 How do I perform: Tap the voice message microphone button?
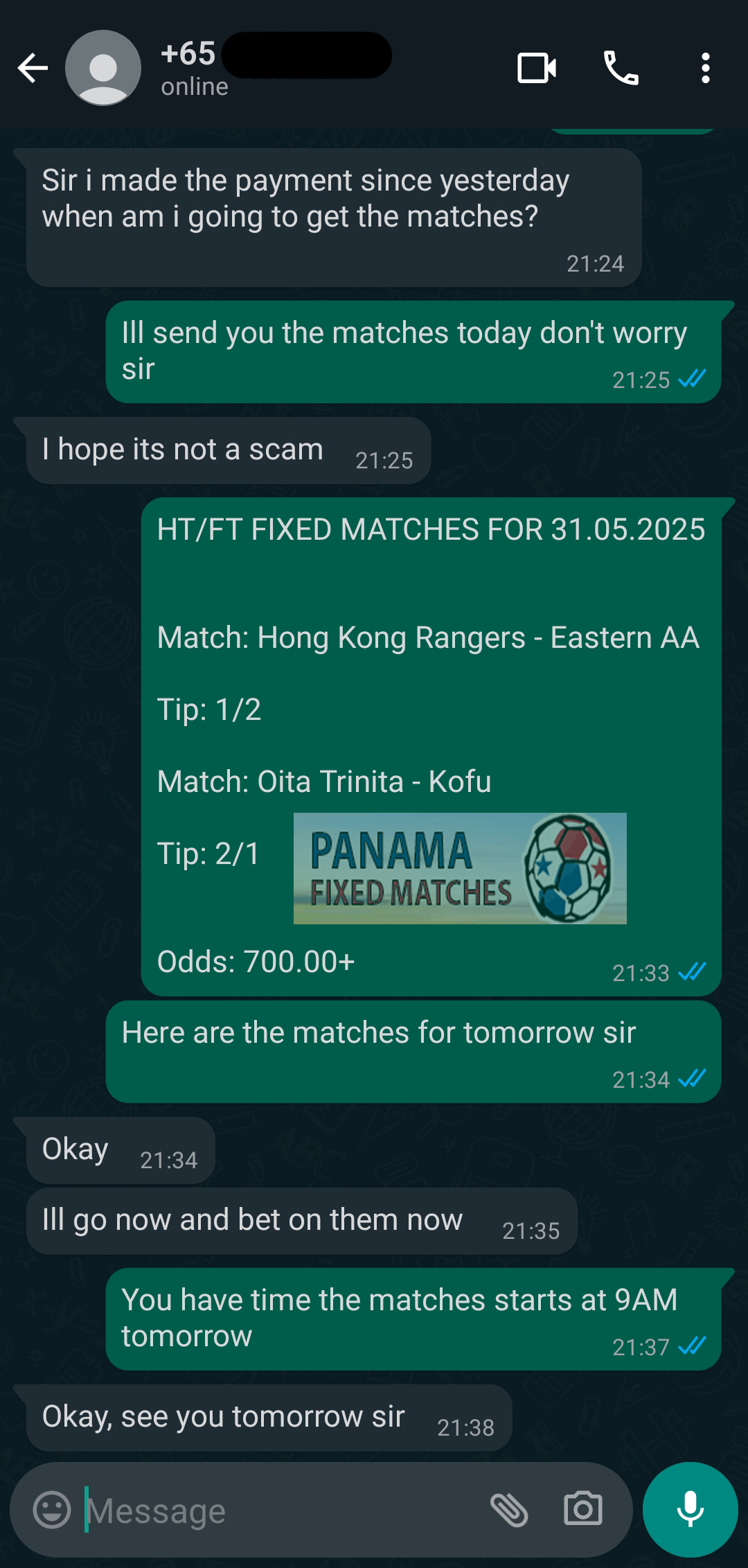690,1509
